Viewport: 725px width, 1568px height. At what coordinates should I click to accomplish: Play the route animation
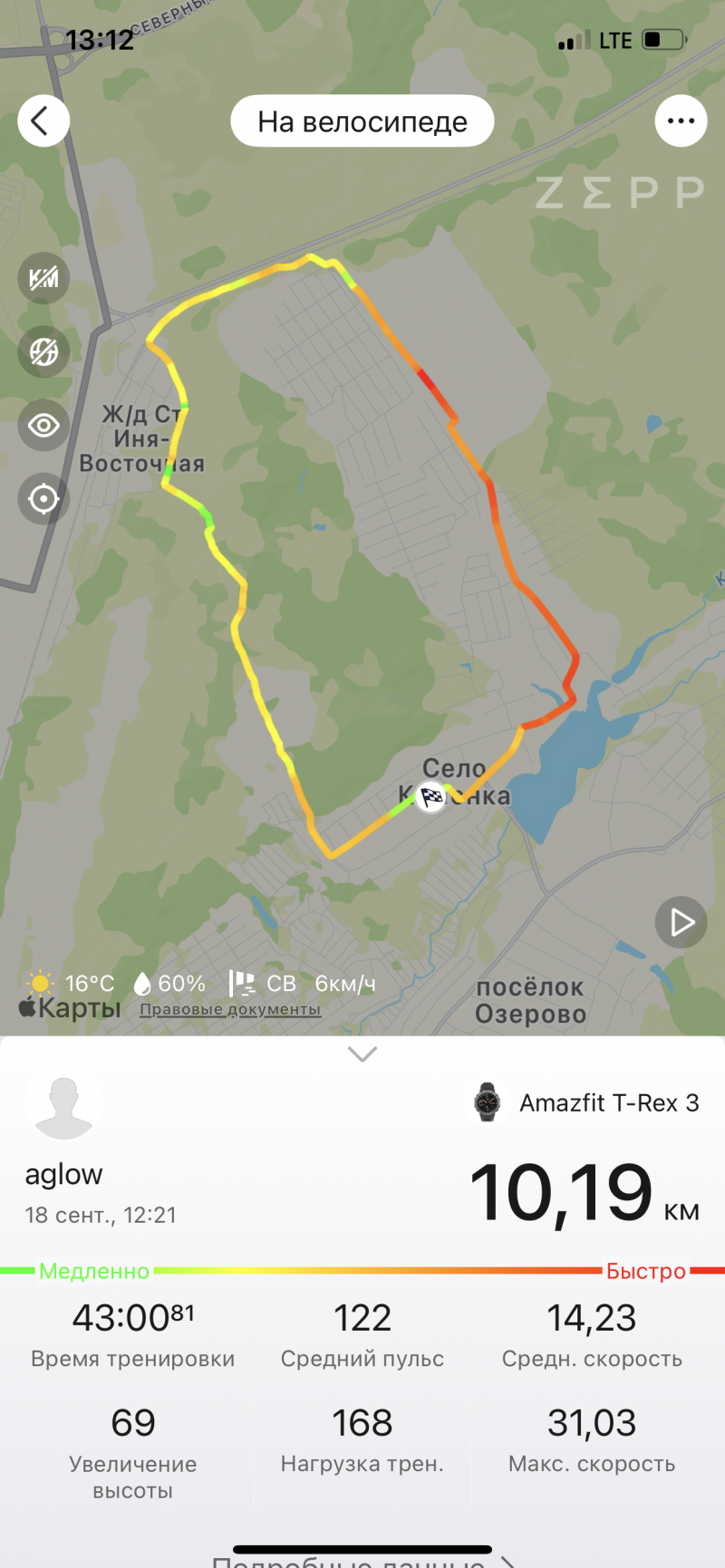[x=681, y=922]
